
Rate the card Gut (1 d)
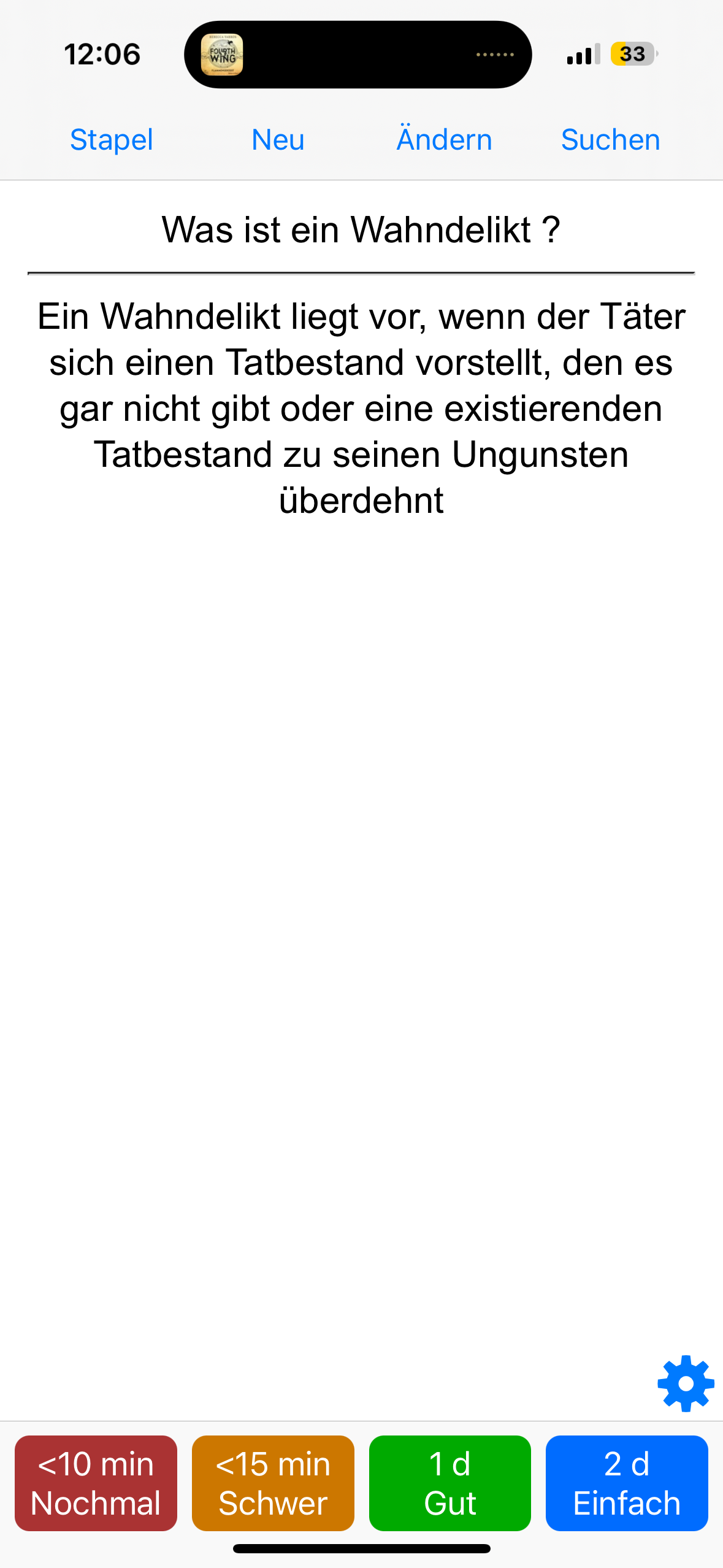(449, 1483)
